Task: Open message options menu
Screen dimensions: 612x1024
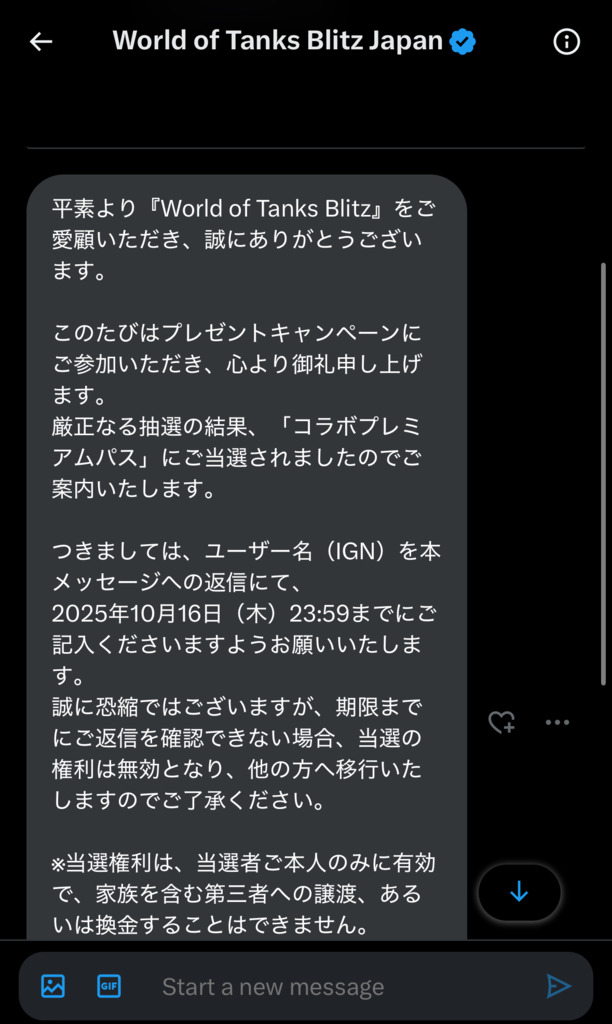Action: tap(557, 722)
